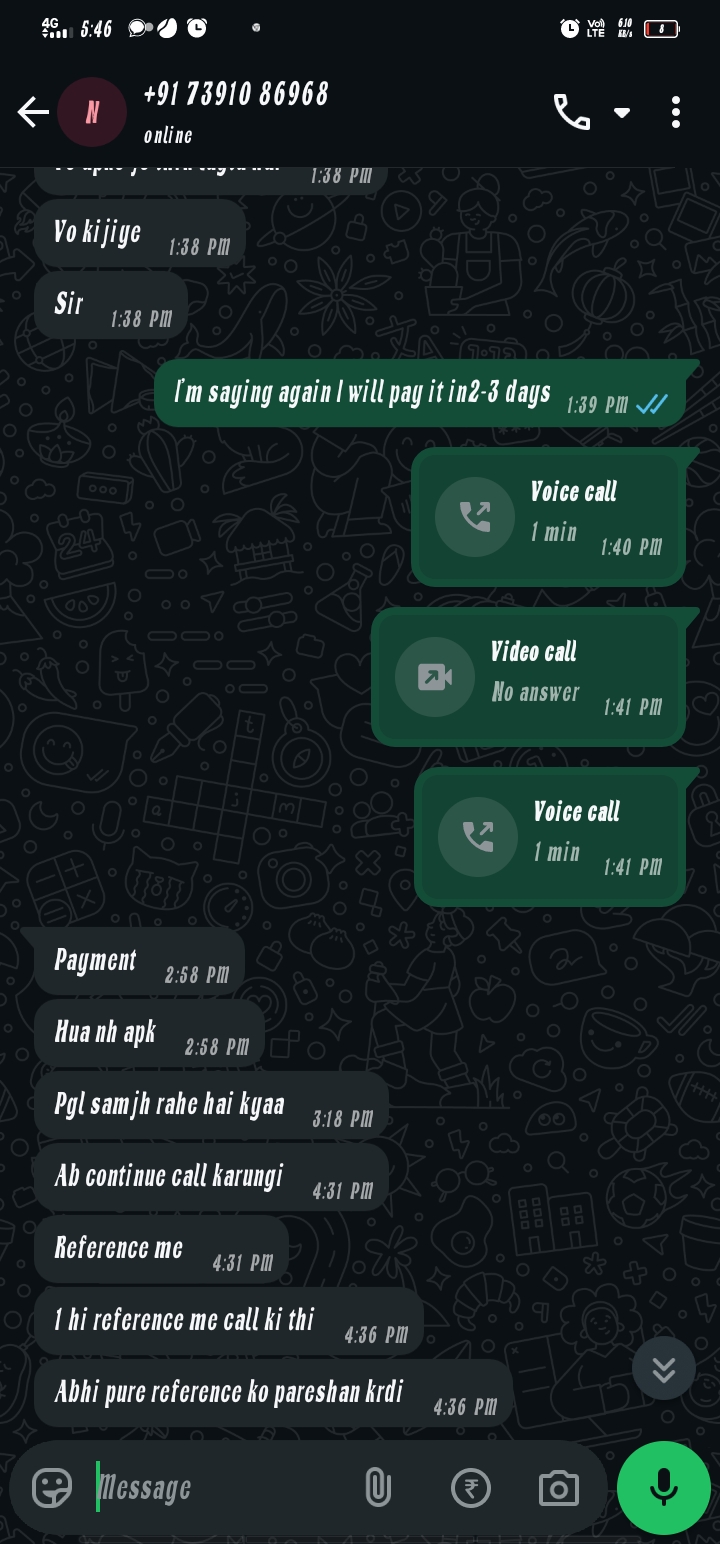Start a call with the phone icon
This screenshot has height=1544, width=720.
(x=572, y=112)
